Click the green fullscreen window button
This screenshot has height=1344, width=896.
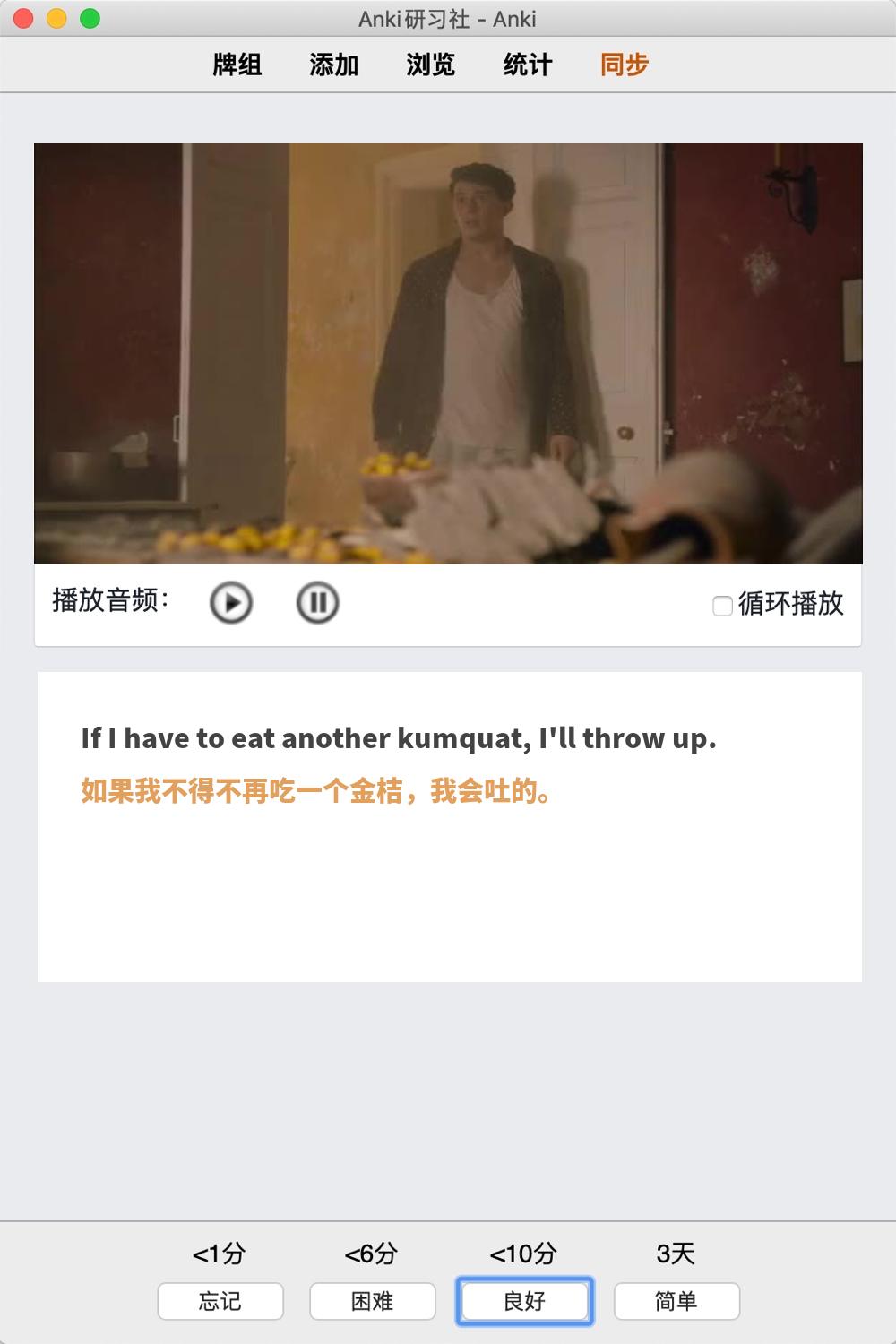pos(90,18)
